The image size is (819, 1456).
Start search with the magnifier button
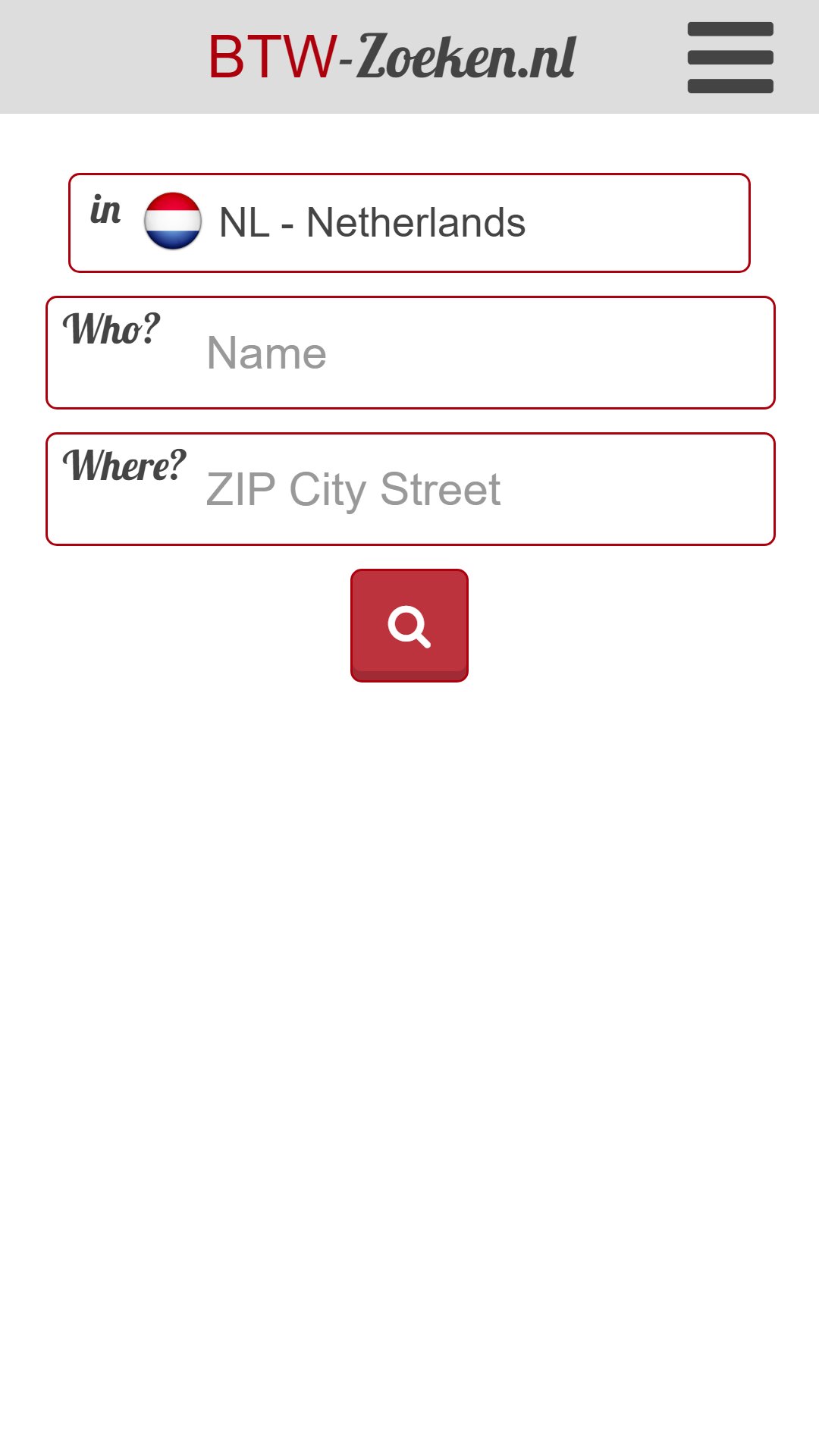409,626
